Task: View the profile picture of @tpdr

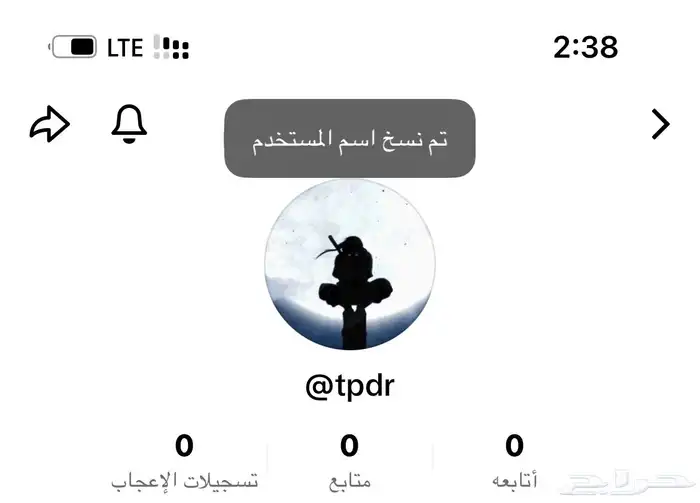Action: pyautogui.click(x=349, y=265)
